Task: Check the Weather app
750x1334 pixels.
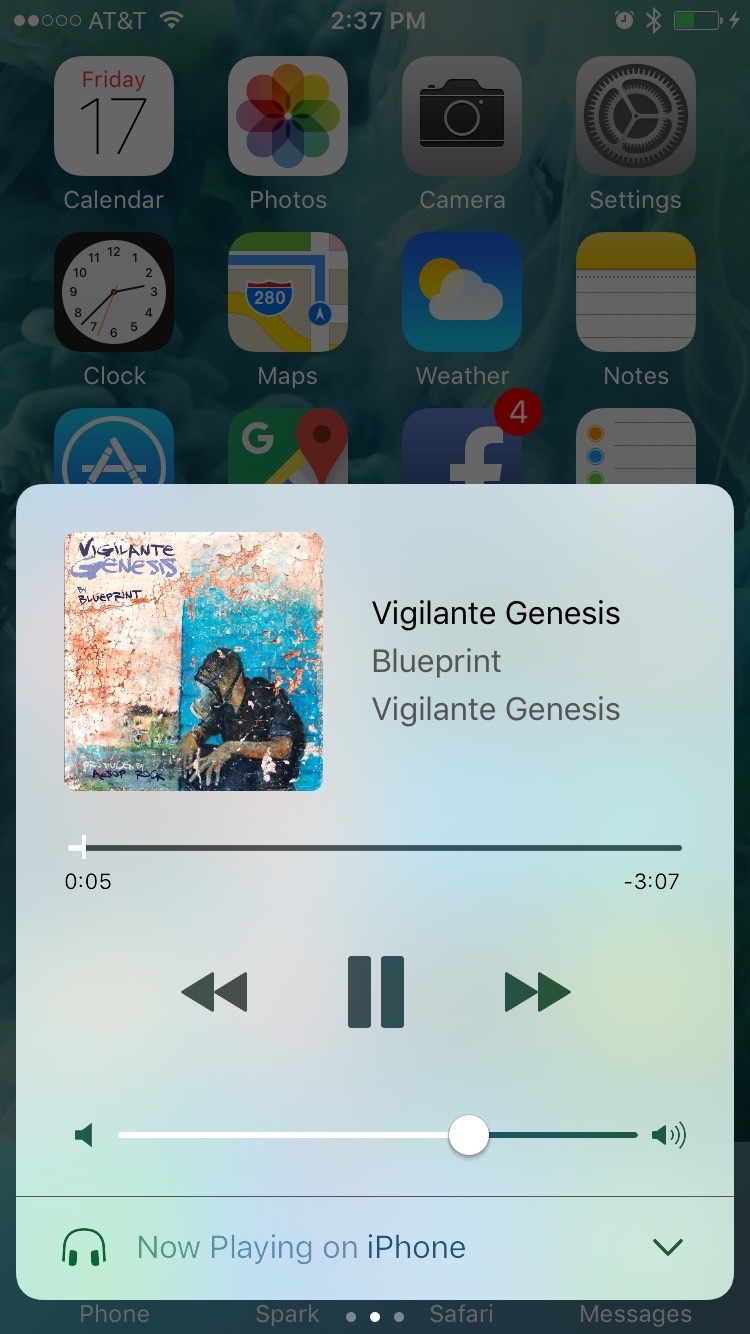Action: (x=462, y=292)
